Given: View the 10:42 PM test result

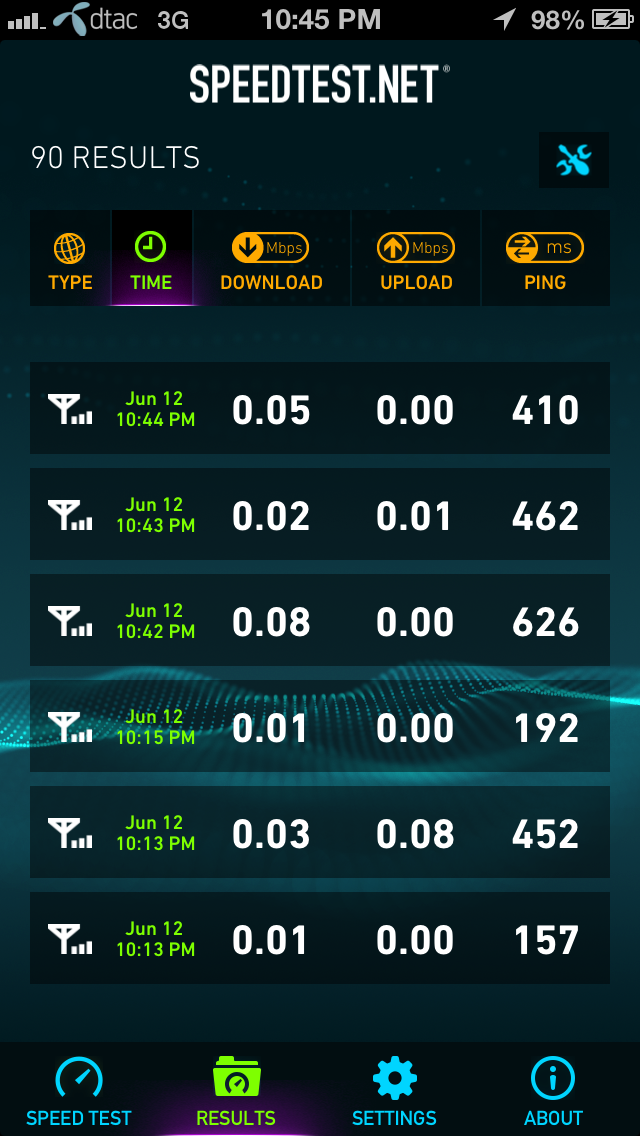Looking at the screenshot, I should tap(319, 621).
